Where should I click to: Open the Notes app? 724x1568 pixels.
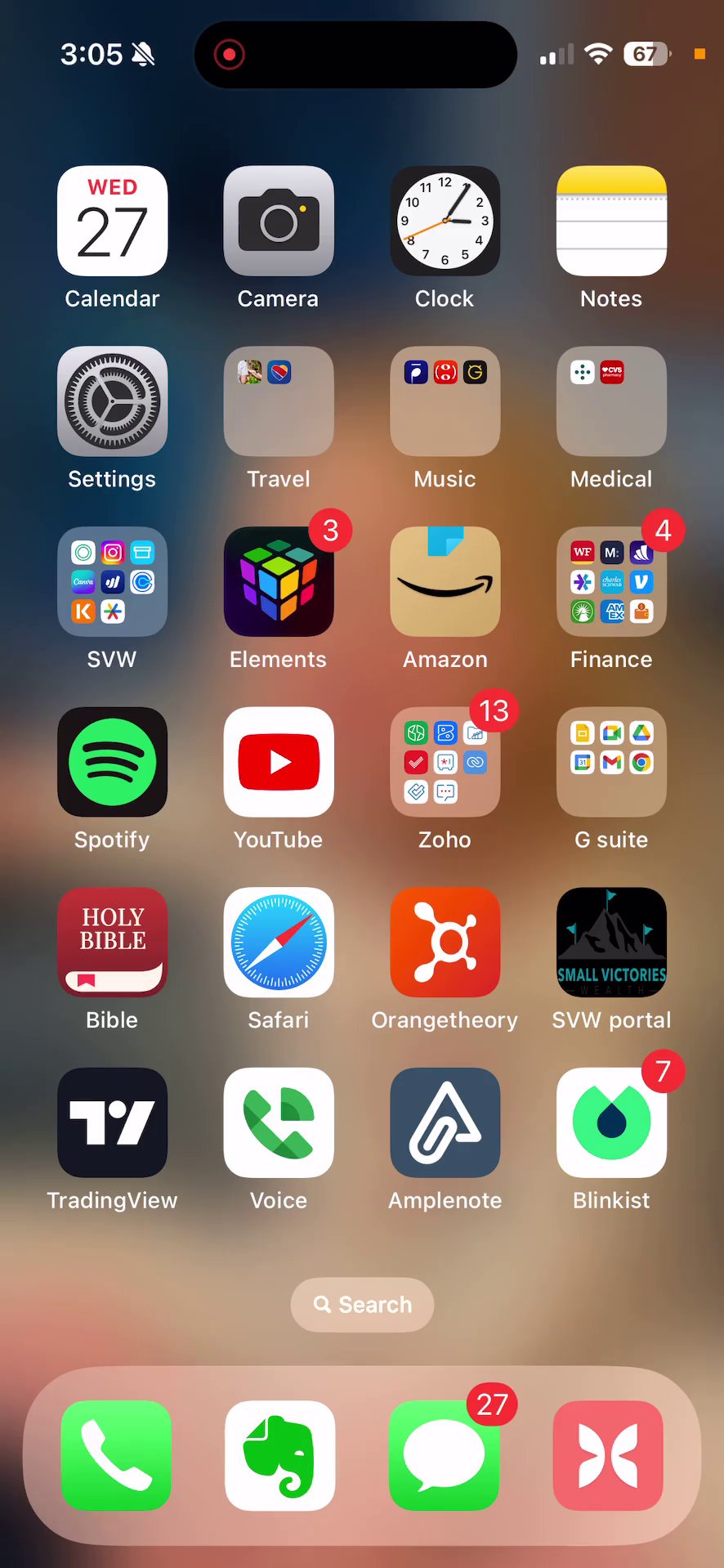pos(611,222)
